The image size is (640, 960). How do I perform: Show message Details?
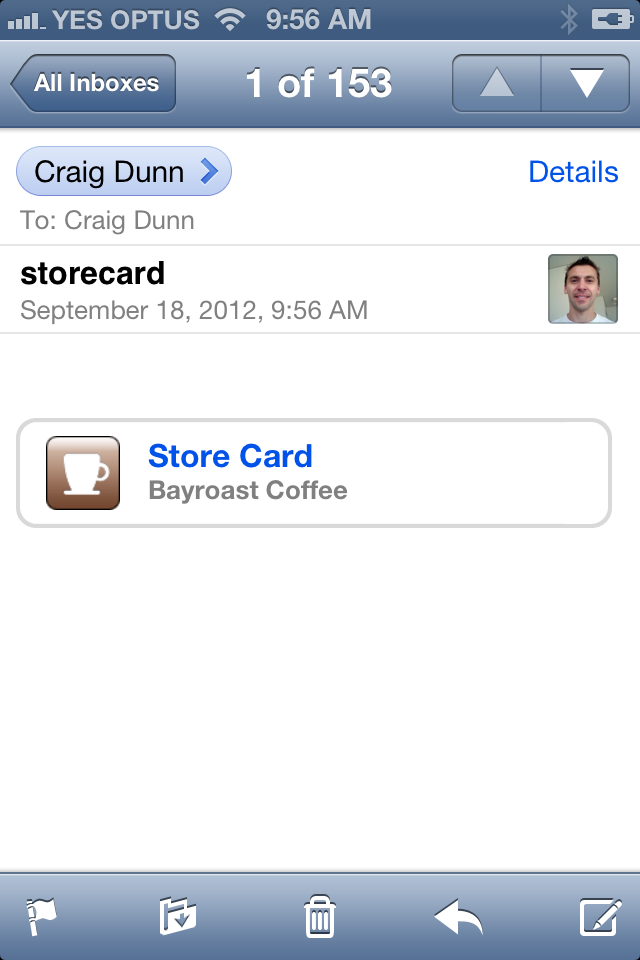tap(573, 172)
